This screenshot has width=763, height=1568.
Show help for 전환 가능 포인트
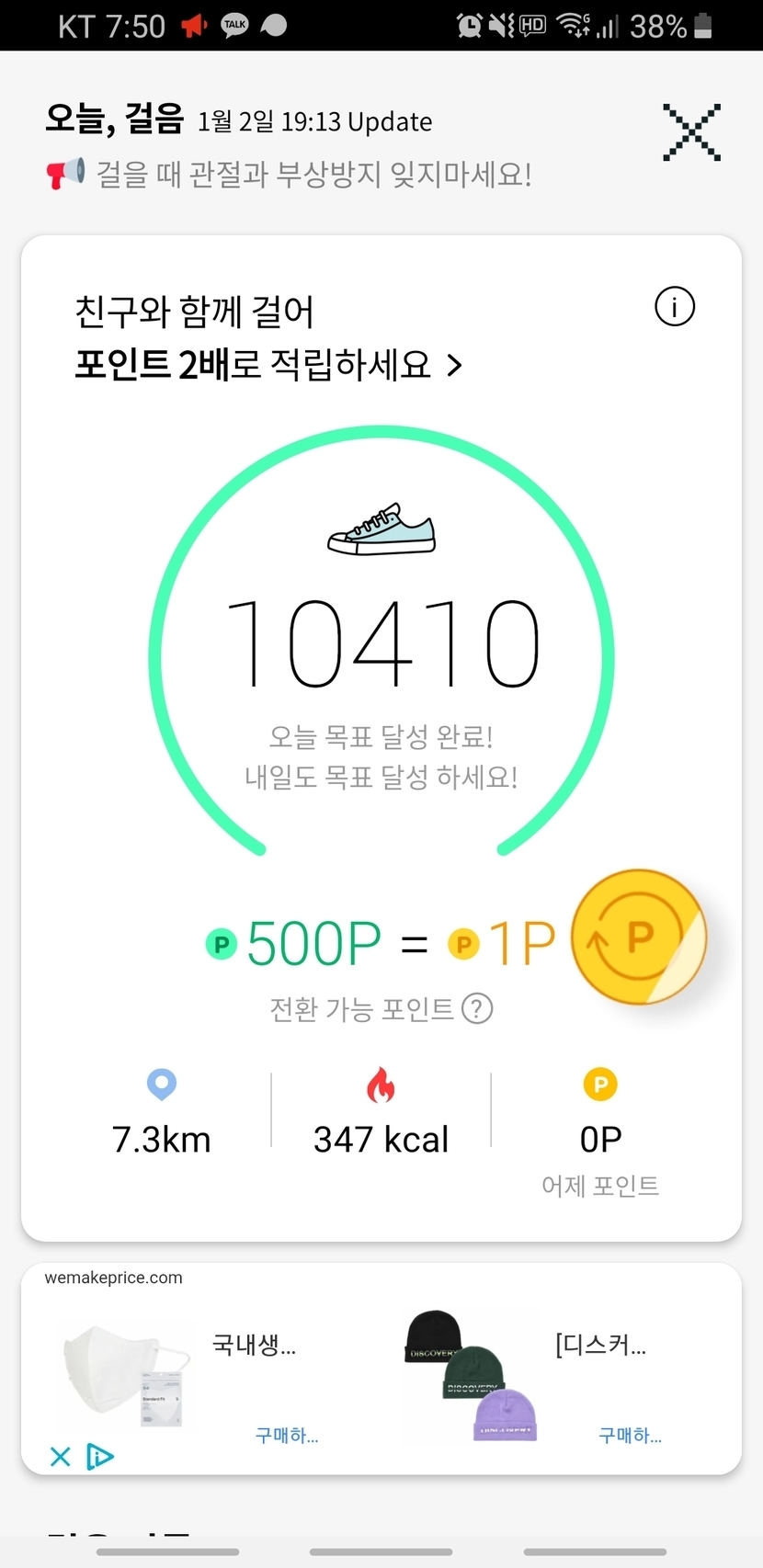tap(477, 1009)
